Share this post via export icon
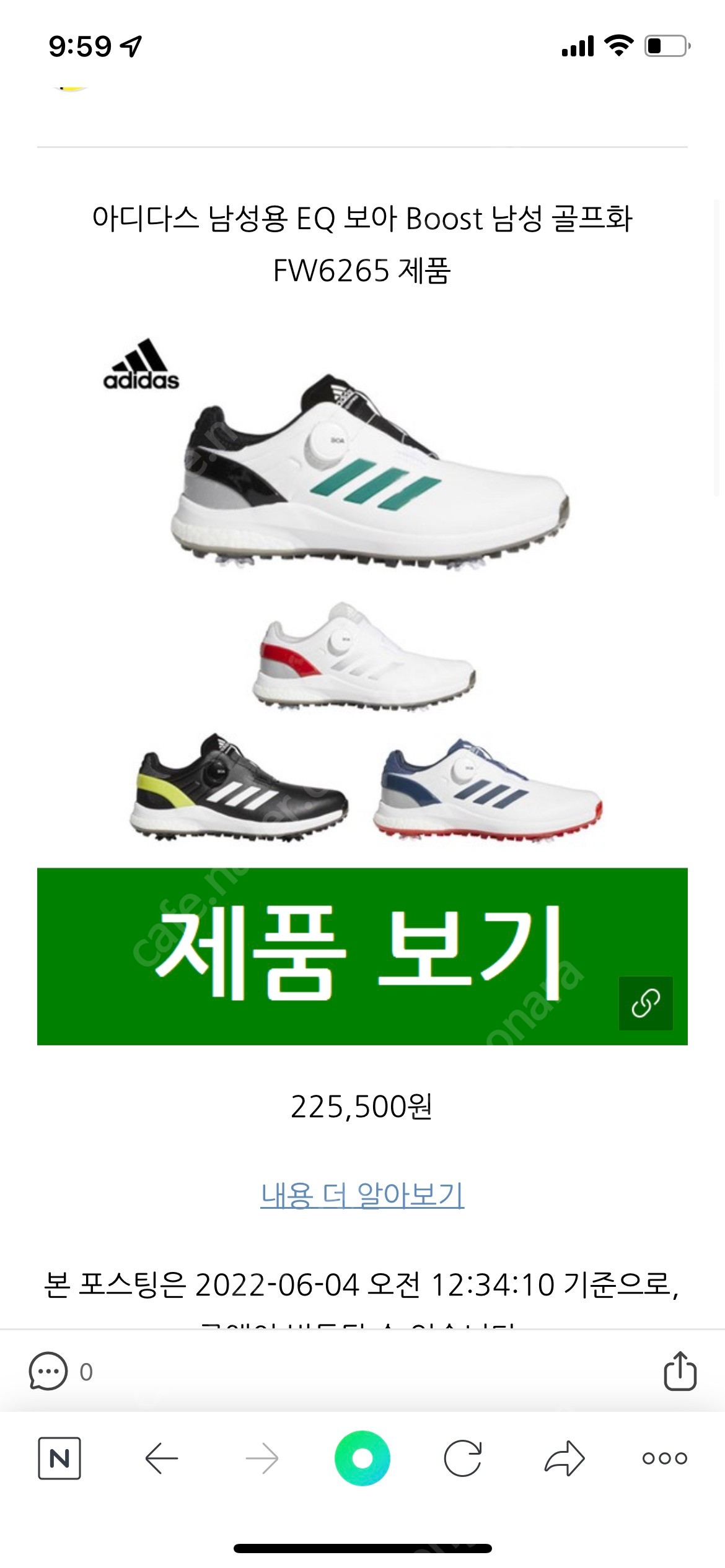The width and height of the screenshot is (725, 1568). tap(680, 1370)
